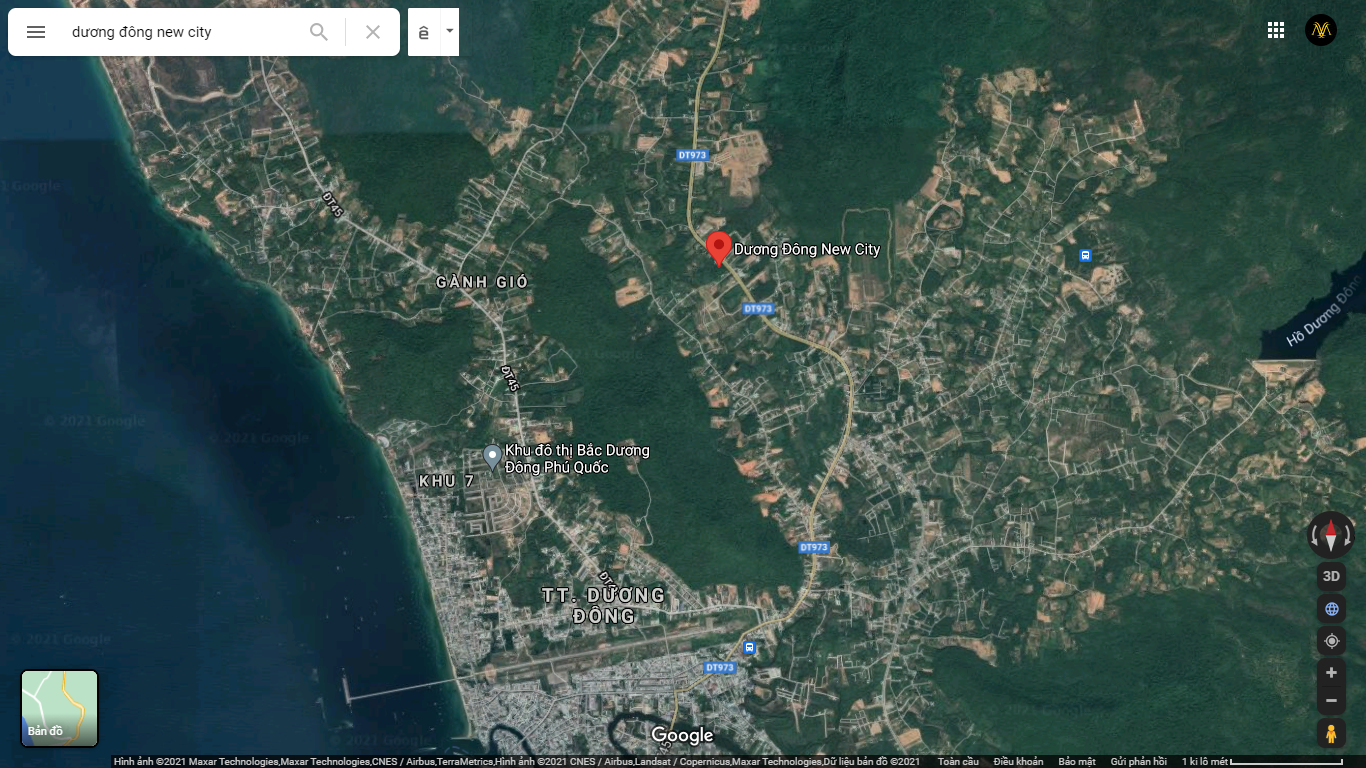Open Khu đô thị Bắc Dương Đông Phú Quốc marker

(x=492, y=457)
